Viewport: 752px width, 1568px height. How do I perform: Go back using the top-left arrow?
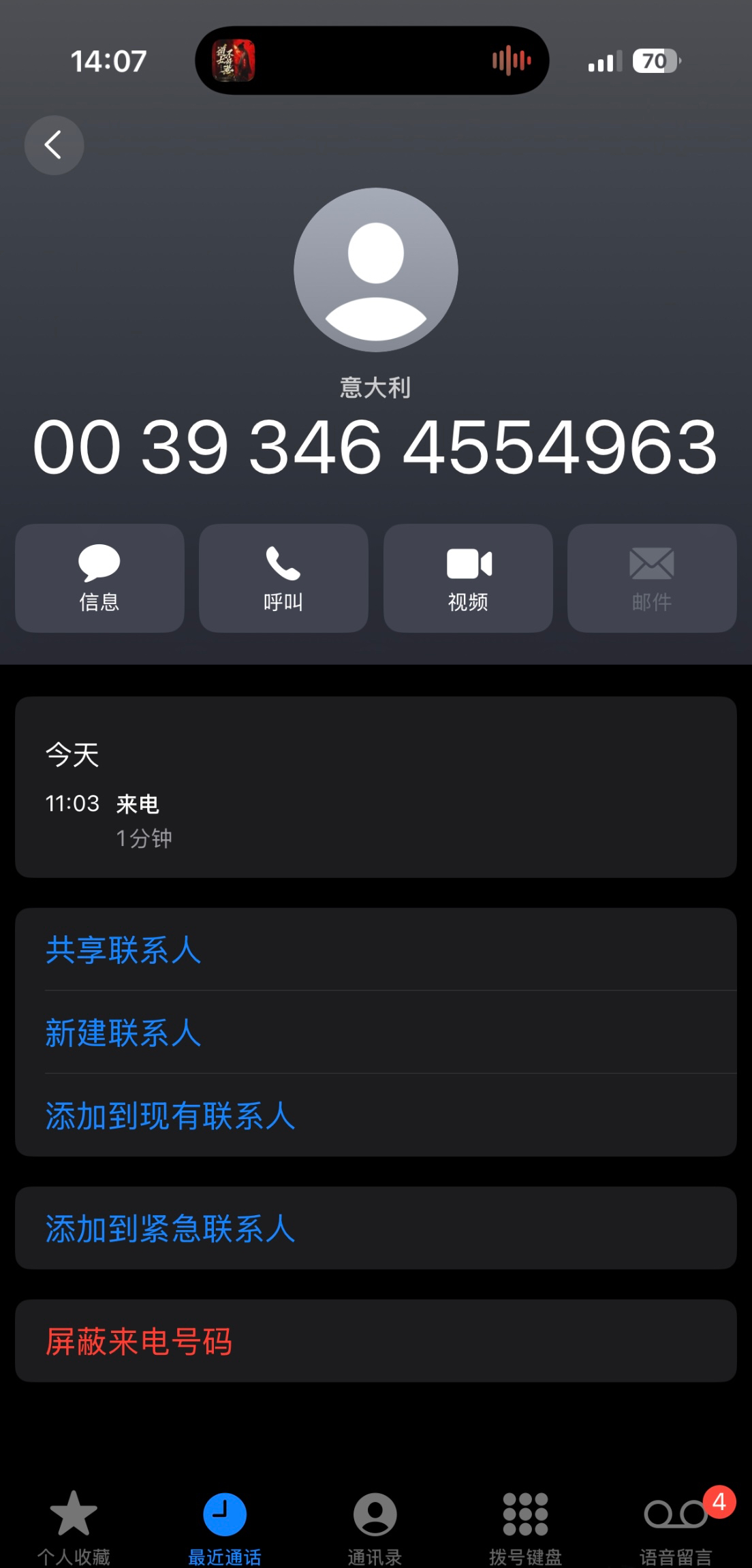pos(54,145)
